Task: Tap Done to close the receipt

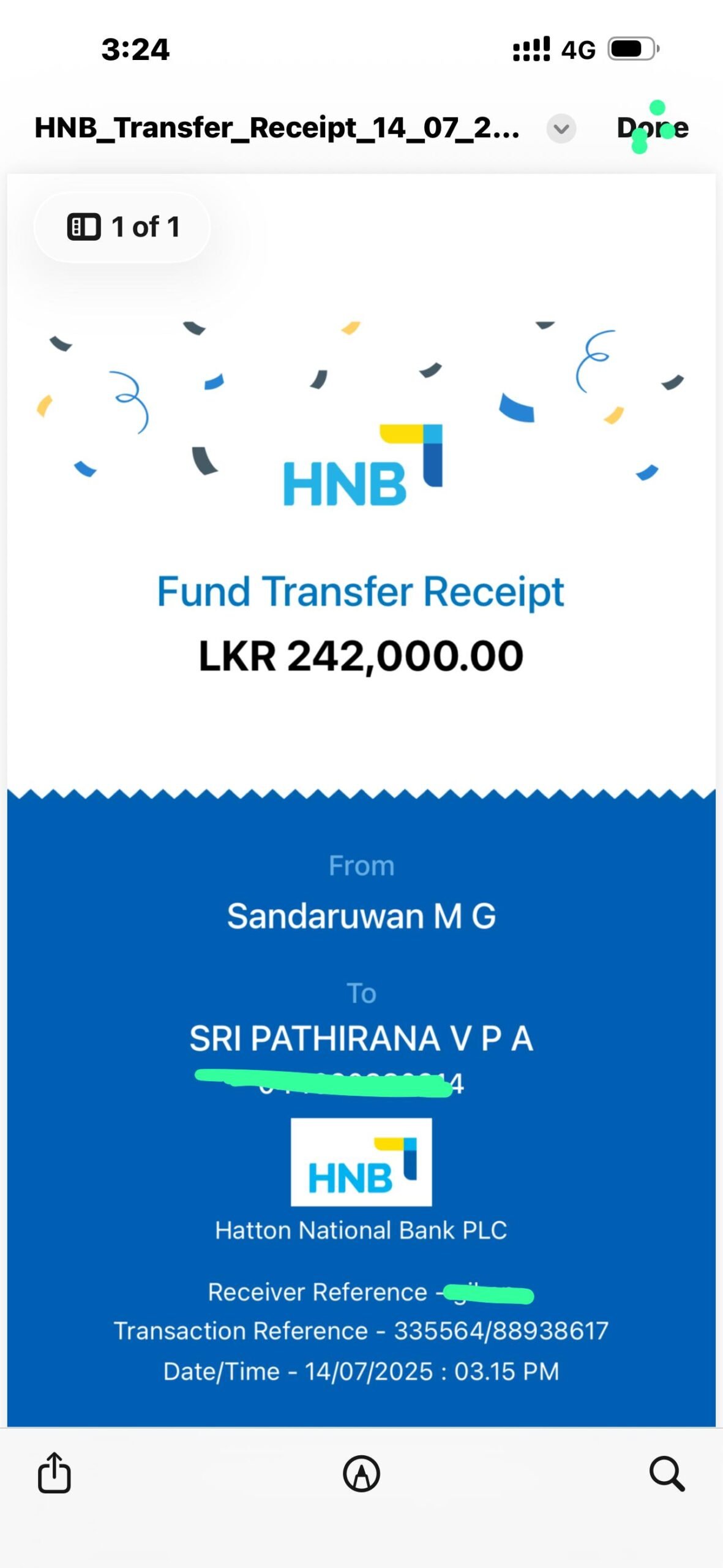Action: (x=652, y=128)
